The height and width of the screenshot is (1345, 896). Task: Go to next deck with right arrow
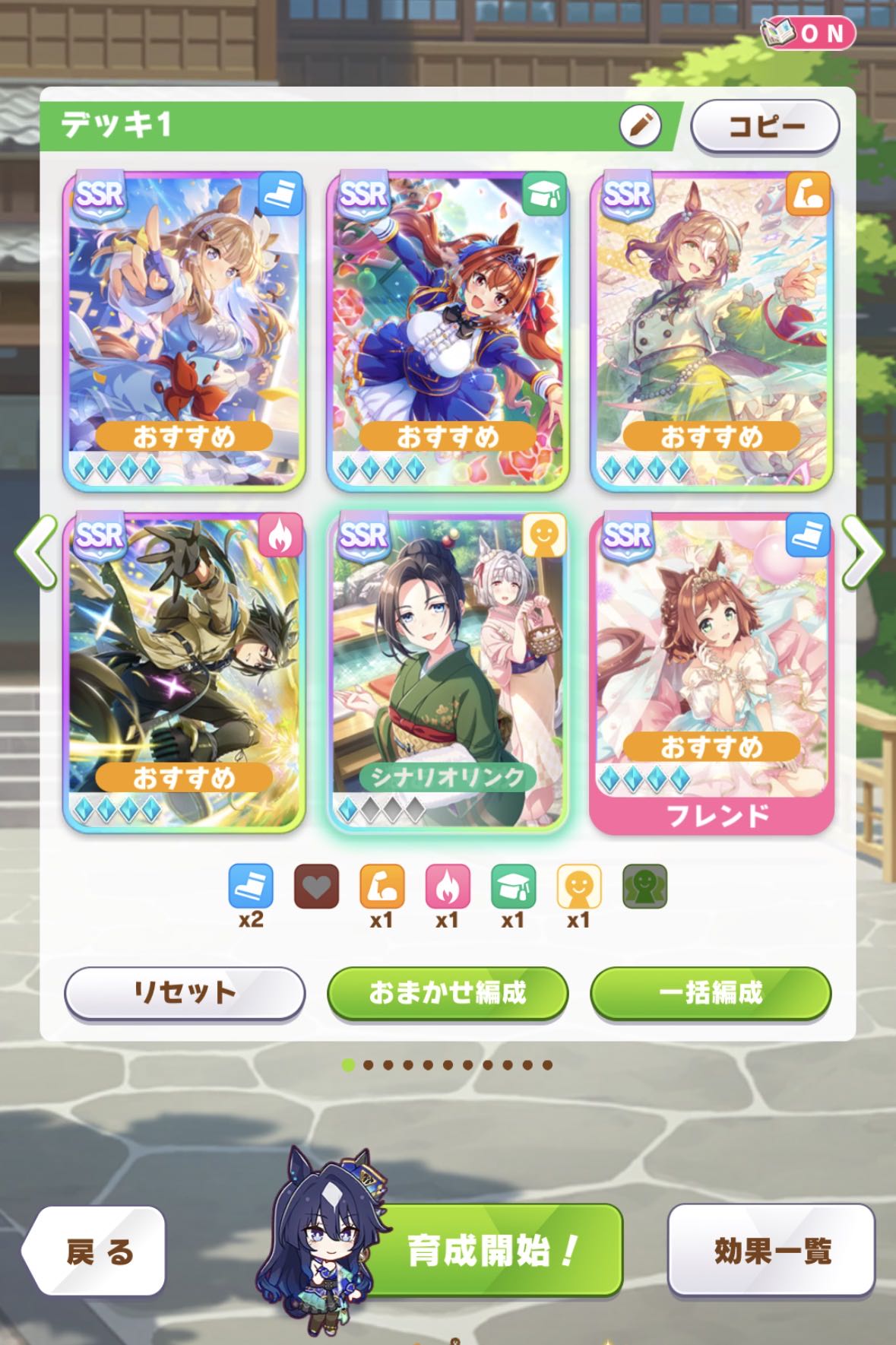[x=861, y=551]
